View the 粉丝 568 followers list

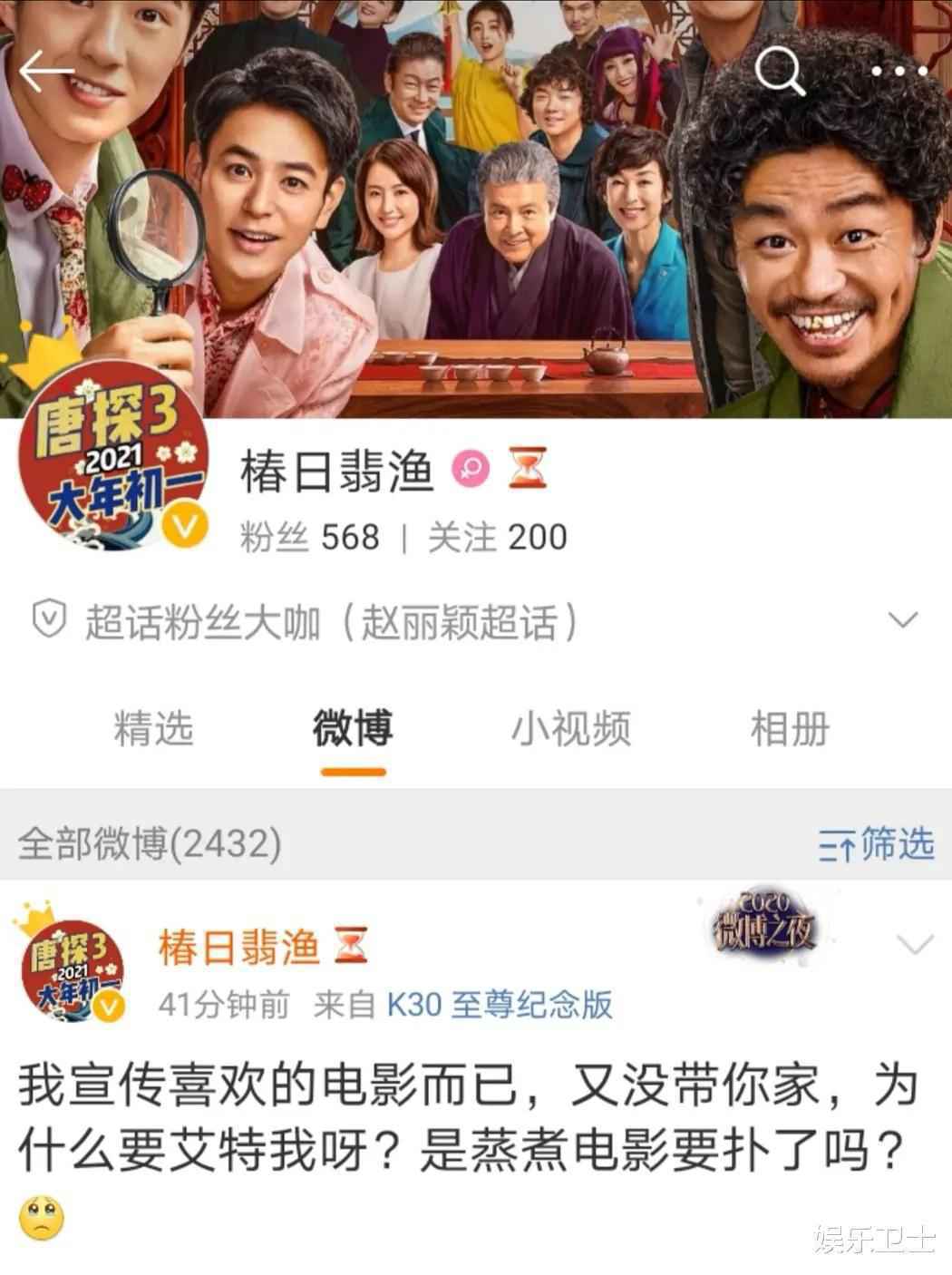[x=310, y=537]
